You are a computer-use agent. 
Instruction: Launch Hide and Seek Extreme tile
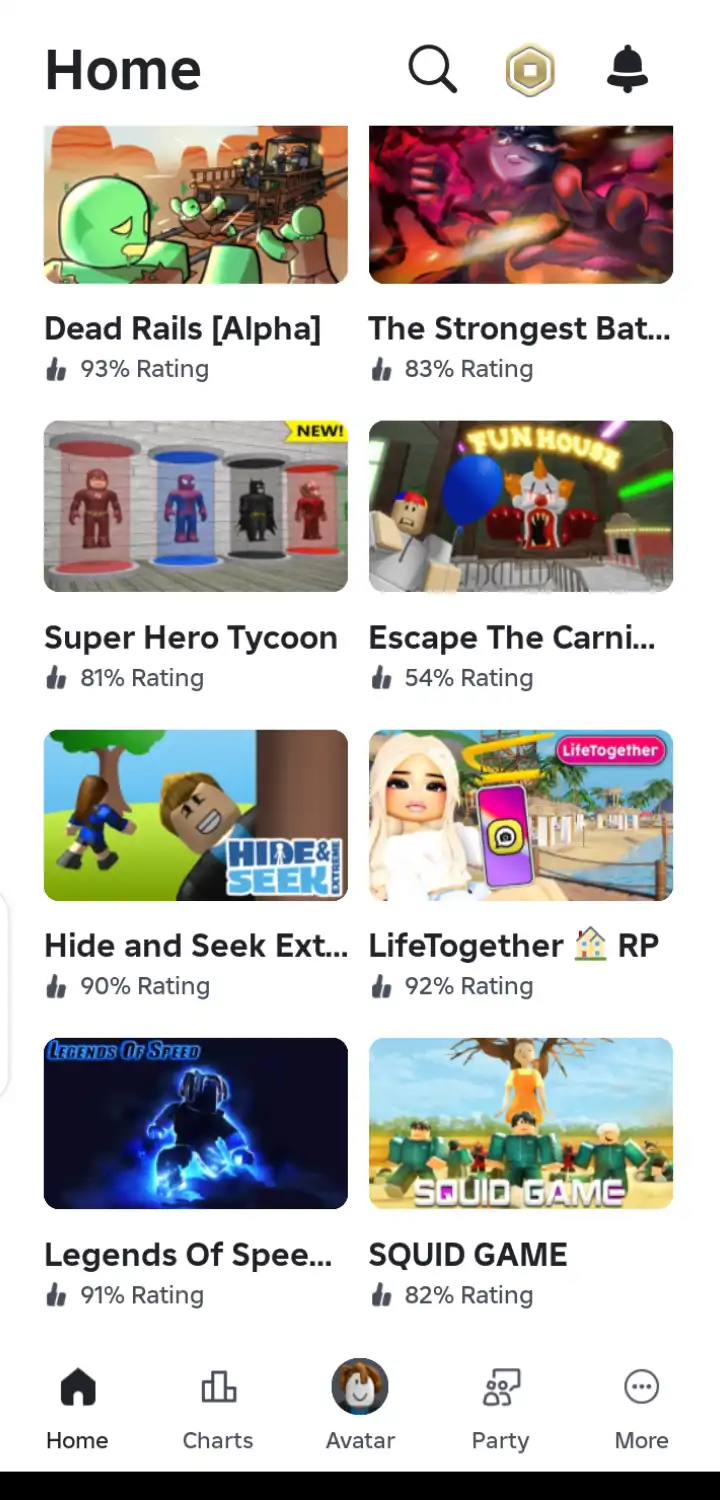(x=196, y=815)
